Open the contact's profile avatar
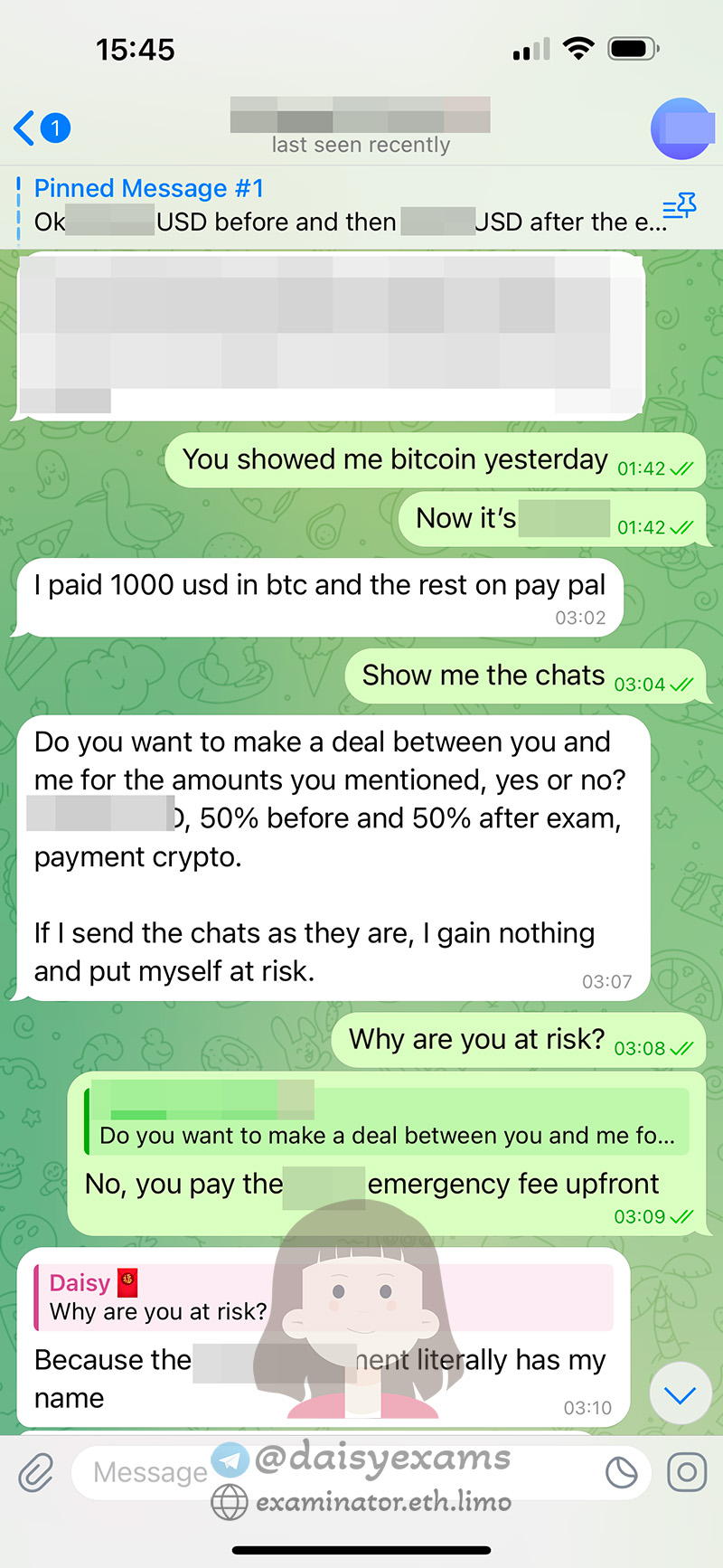The height and width of the screenshot is (1568, 723). point(681,128)
